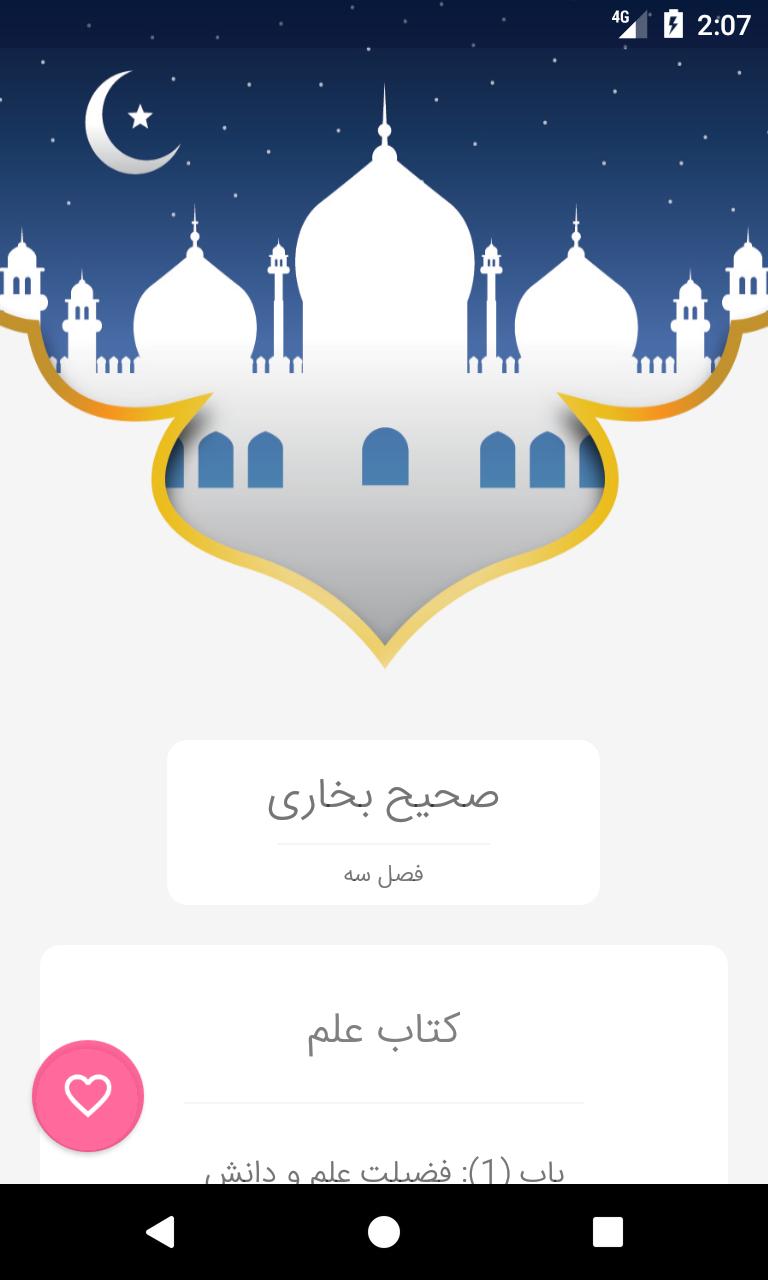Go back using the navigation bar
Image resolution: width=768 pixels, height=1280 pixels.
(x=160, y=1232)
